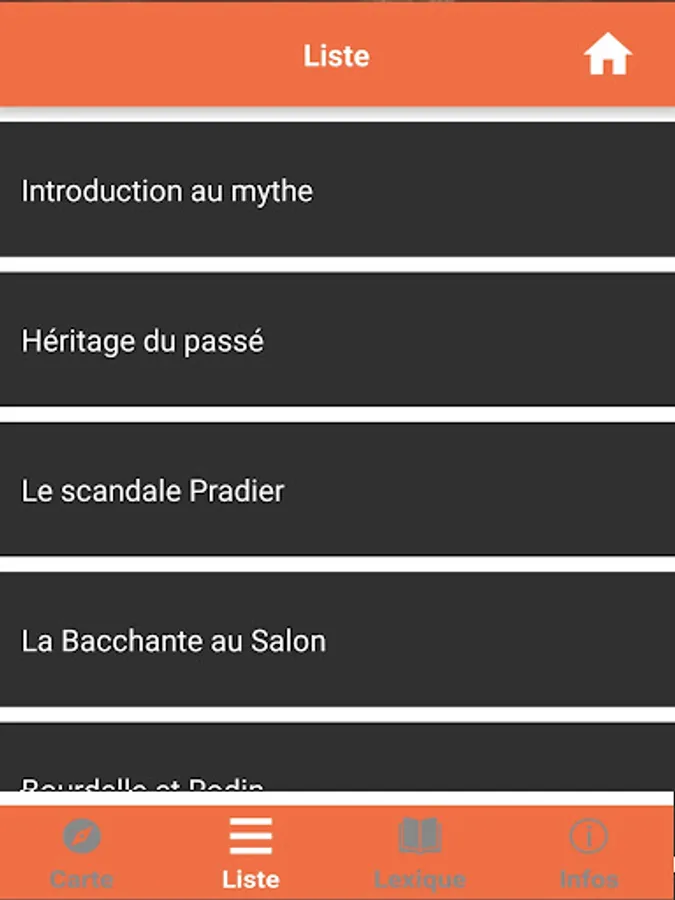Open the Infos tab
Image resolution: width=675 pixels, height=900 pixels.
point(588,853)
